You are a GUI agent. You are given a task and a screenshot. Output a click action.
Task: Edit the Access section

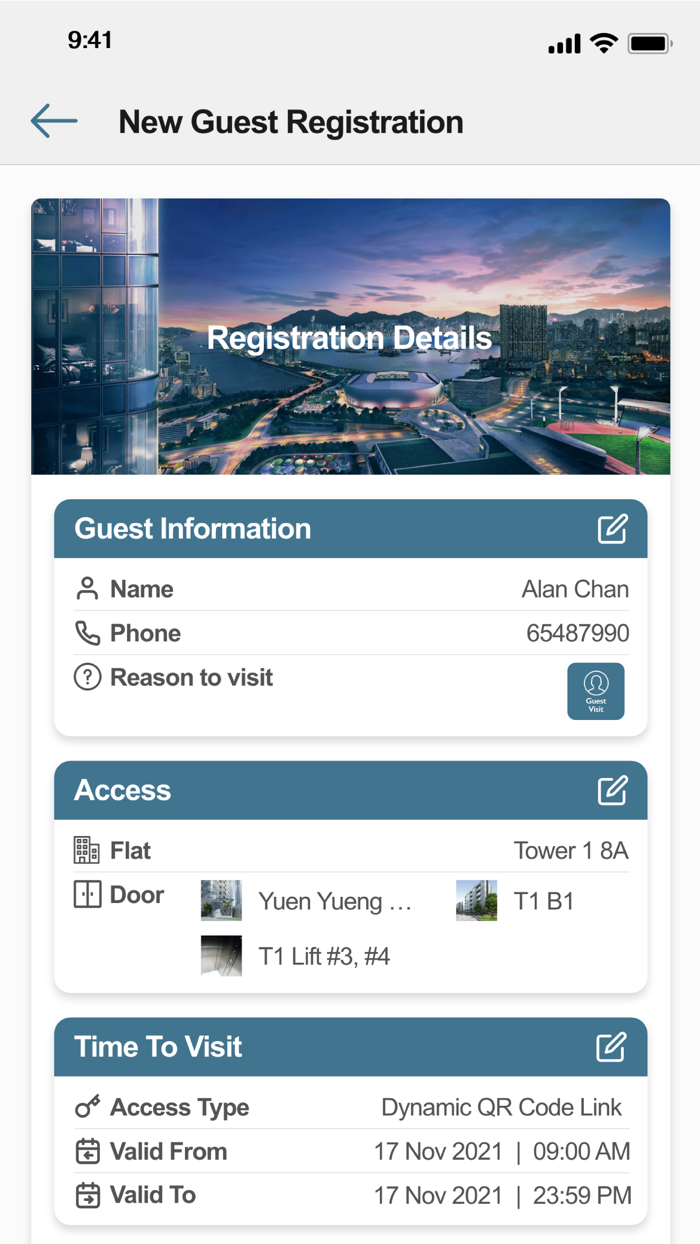point(612,790)
